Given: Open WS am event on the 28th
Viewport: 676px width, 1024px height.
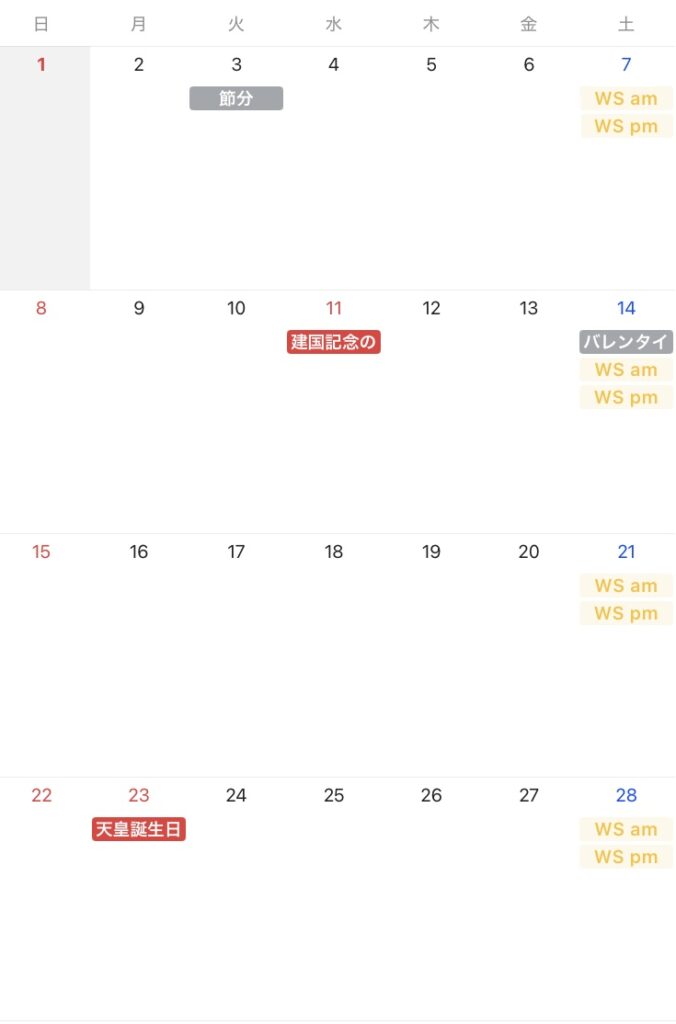Looking at the screenshot, I should 626,829.
